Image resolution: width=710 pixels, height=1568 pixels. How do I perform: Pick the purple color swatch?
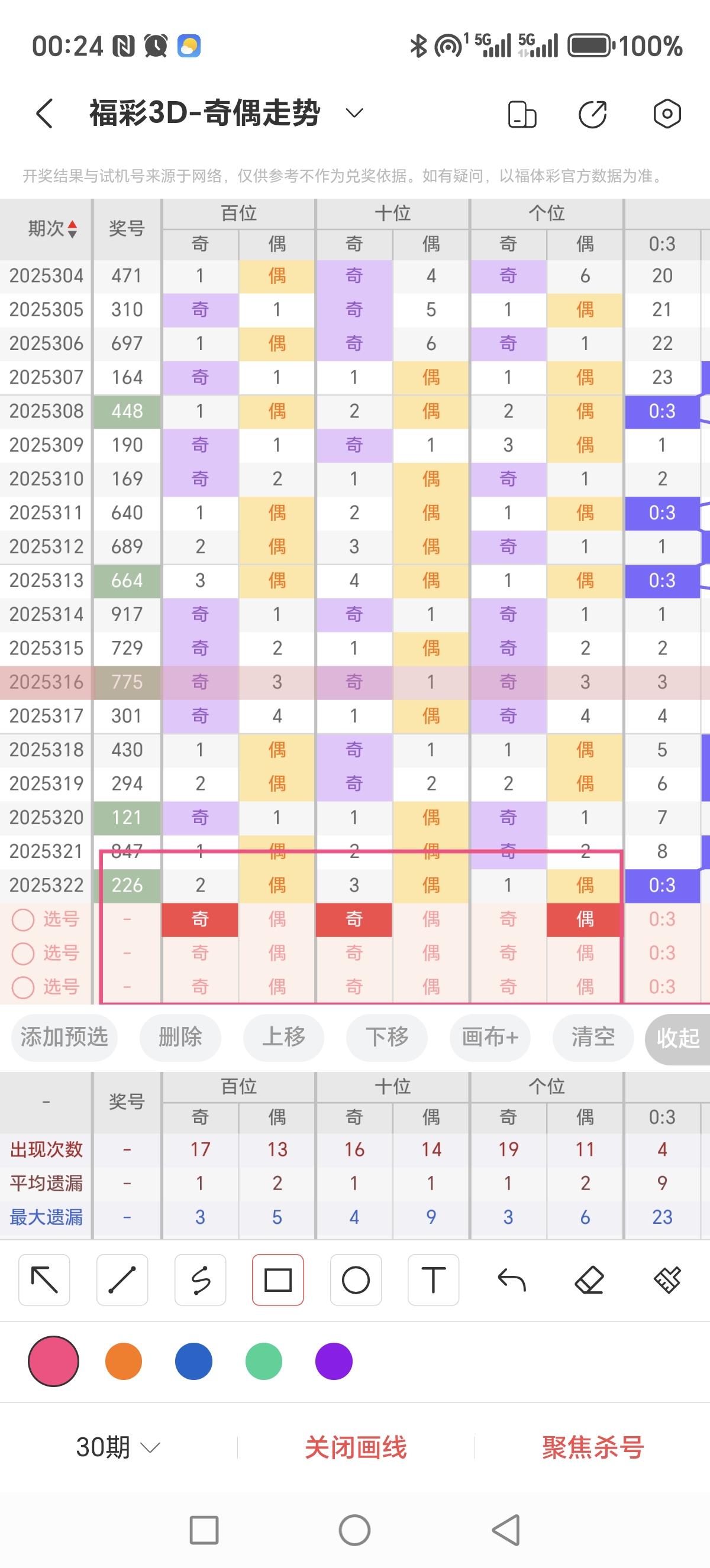[333, 1362]
